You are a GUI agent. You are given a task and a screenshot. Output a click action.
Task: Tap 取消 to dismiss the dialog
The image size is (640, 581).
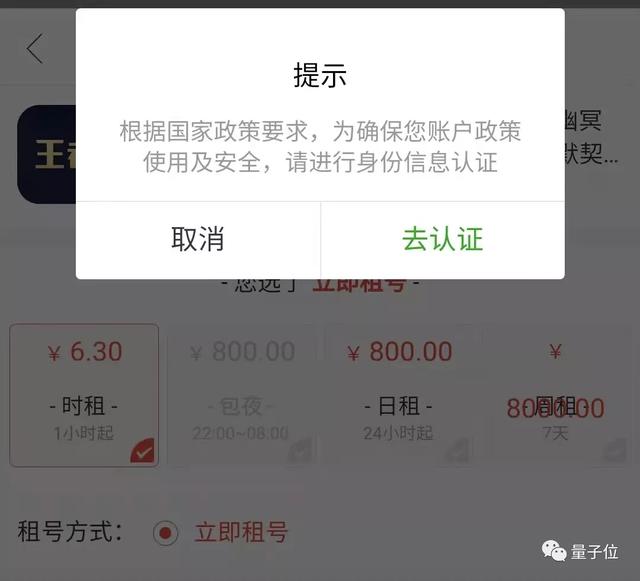(x=197, y=239)
